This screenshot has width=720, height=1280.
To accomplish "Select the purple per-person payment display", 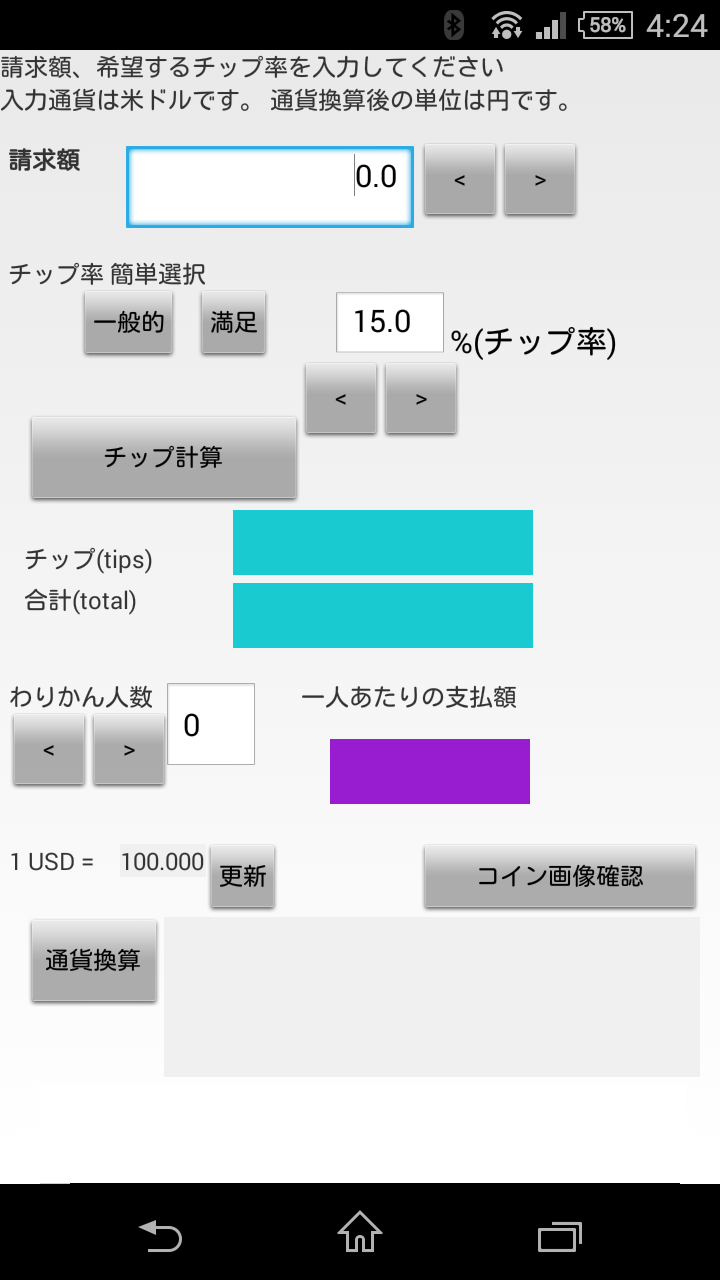I will click(429, 770).
